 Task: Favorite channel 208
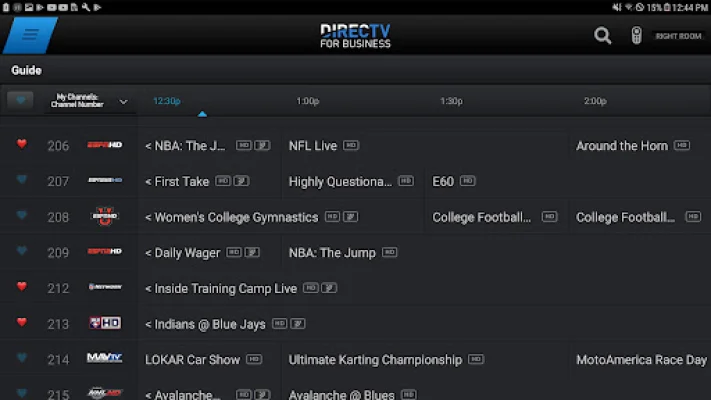21,217
